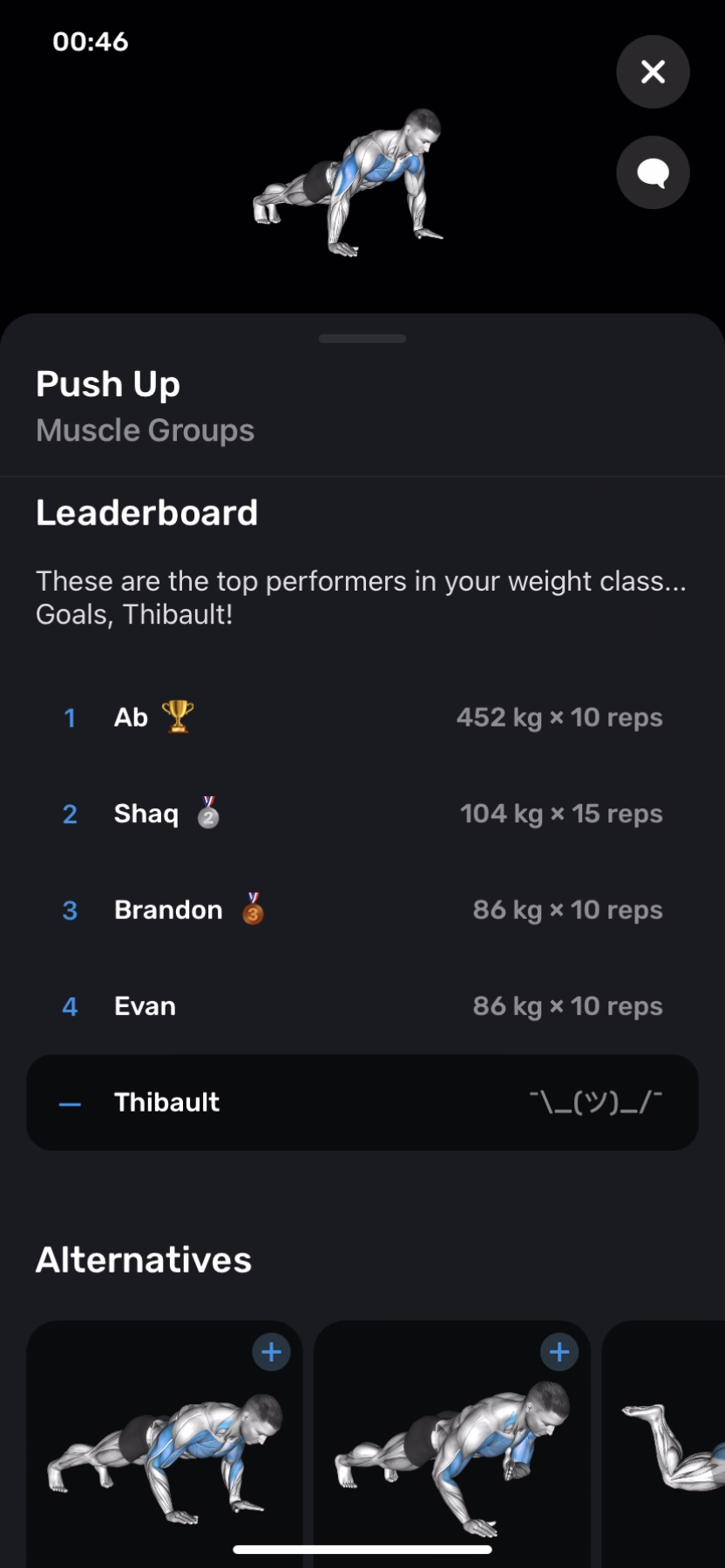Select Thibault's highlighted leaderboard row
Viewport: 725px width, 1568px height.
tap(362, 1101)
